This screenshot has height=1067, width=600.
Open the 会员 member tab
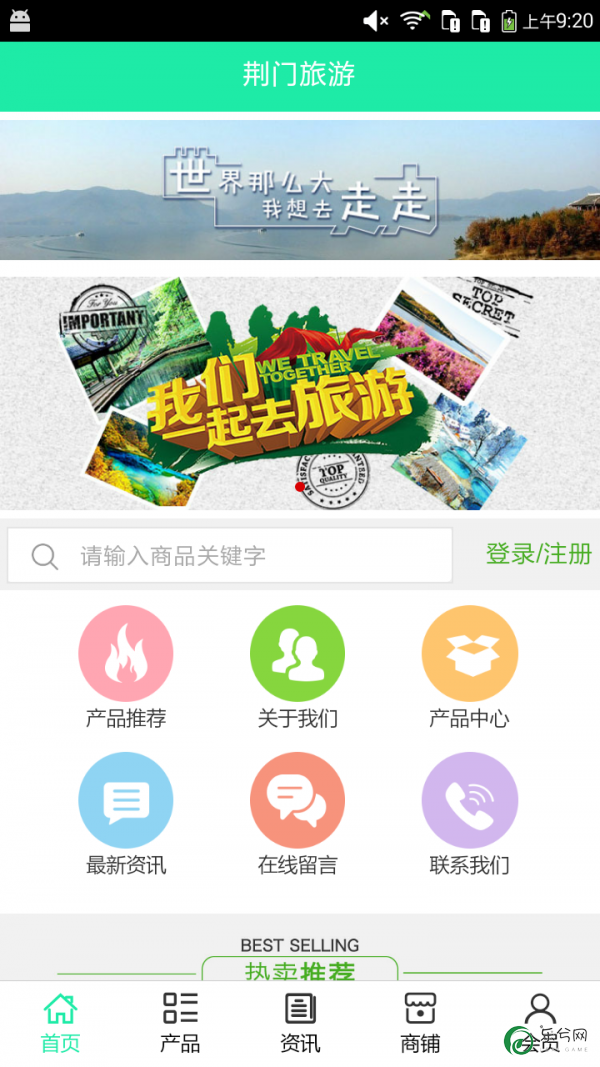coord(540,1023)
